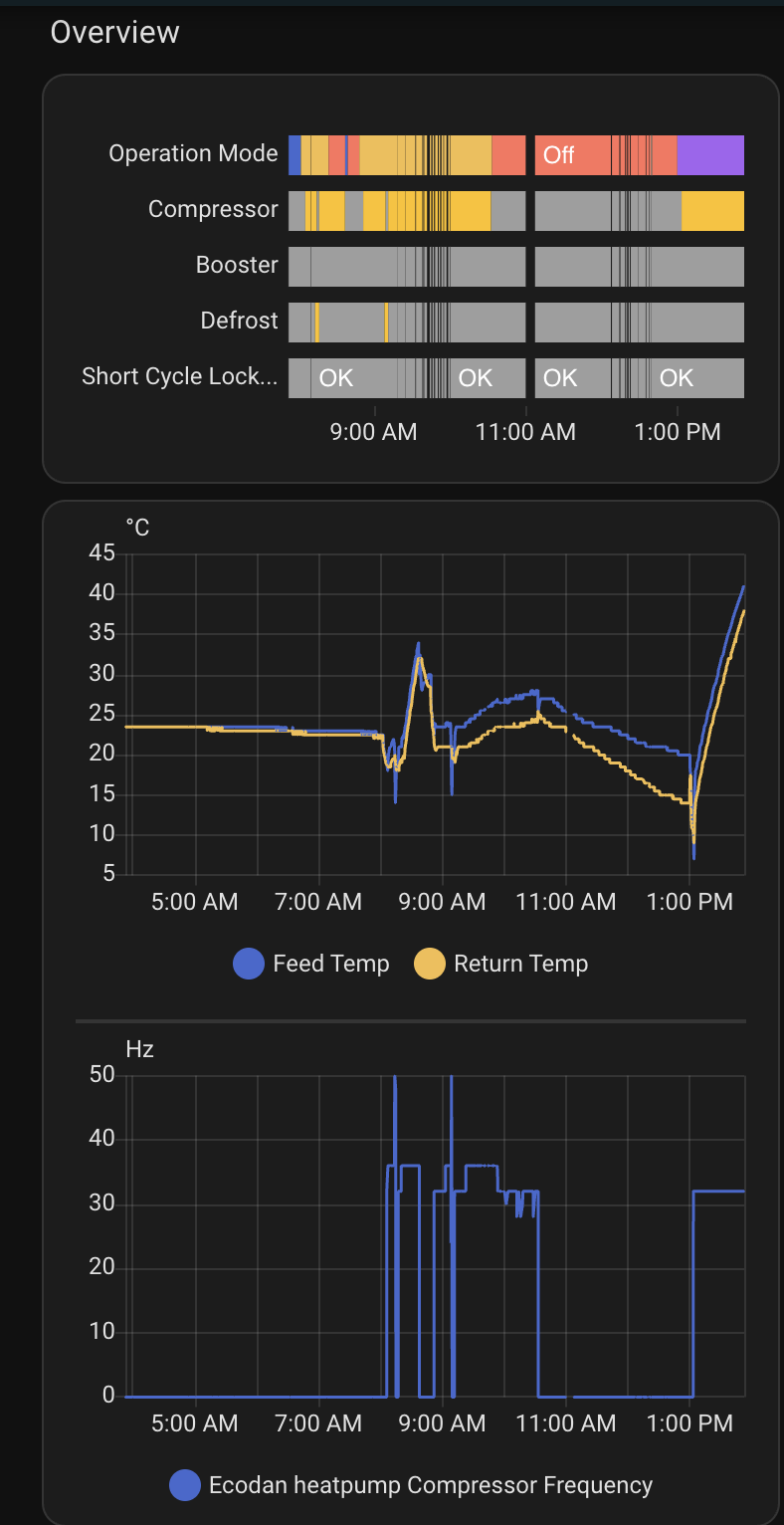
Task: Hide the Return Temp series
Action: coord(501,964)
